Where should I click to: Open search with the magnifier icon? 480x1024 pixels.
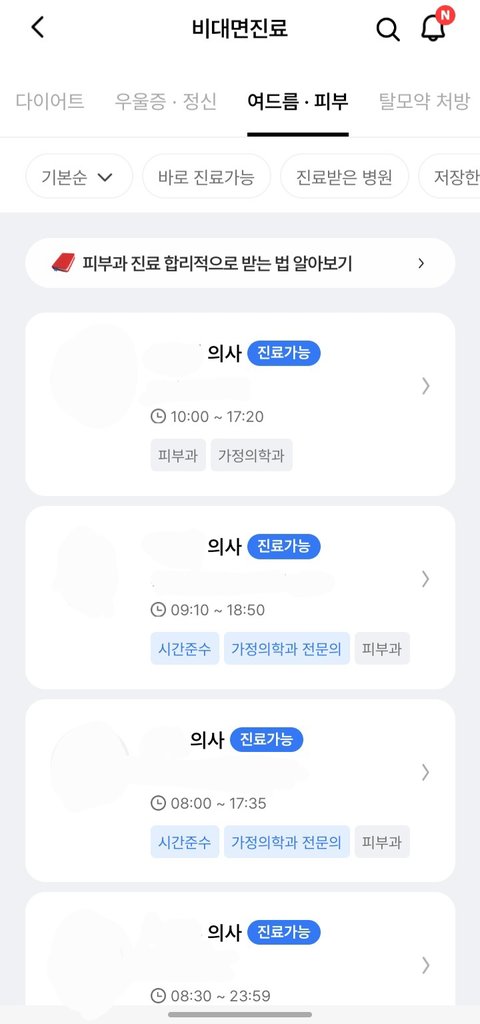coord(387,29)
